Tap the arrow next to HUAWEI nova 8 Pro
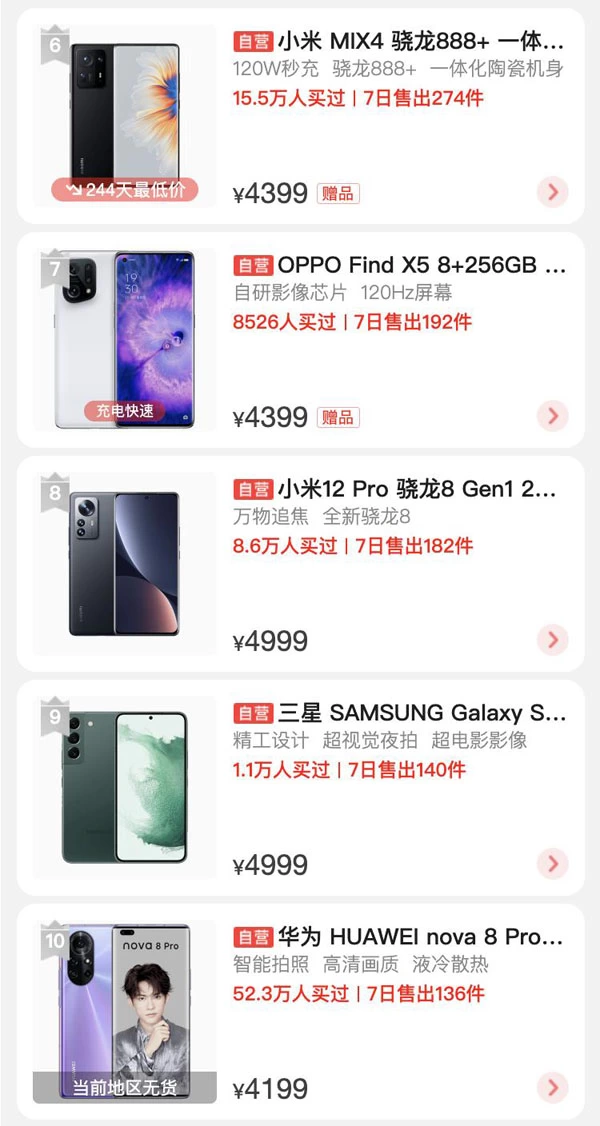 552,1087
